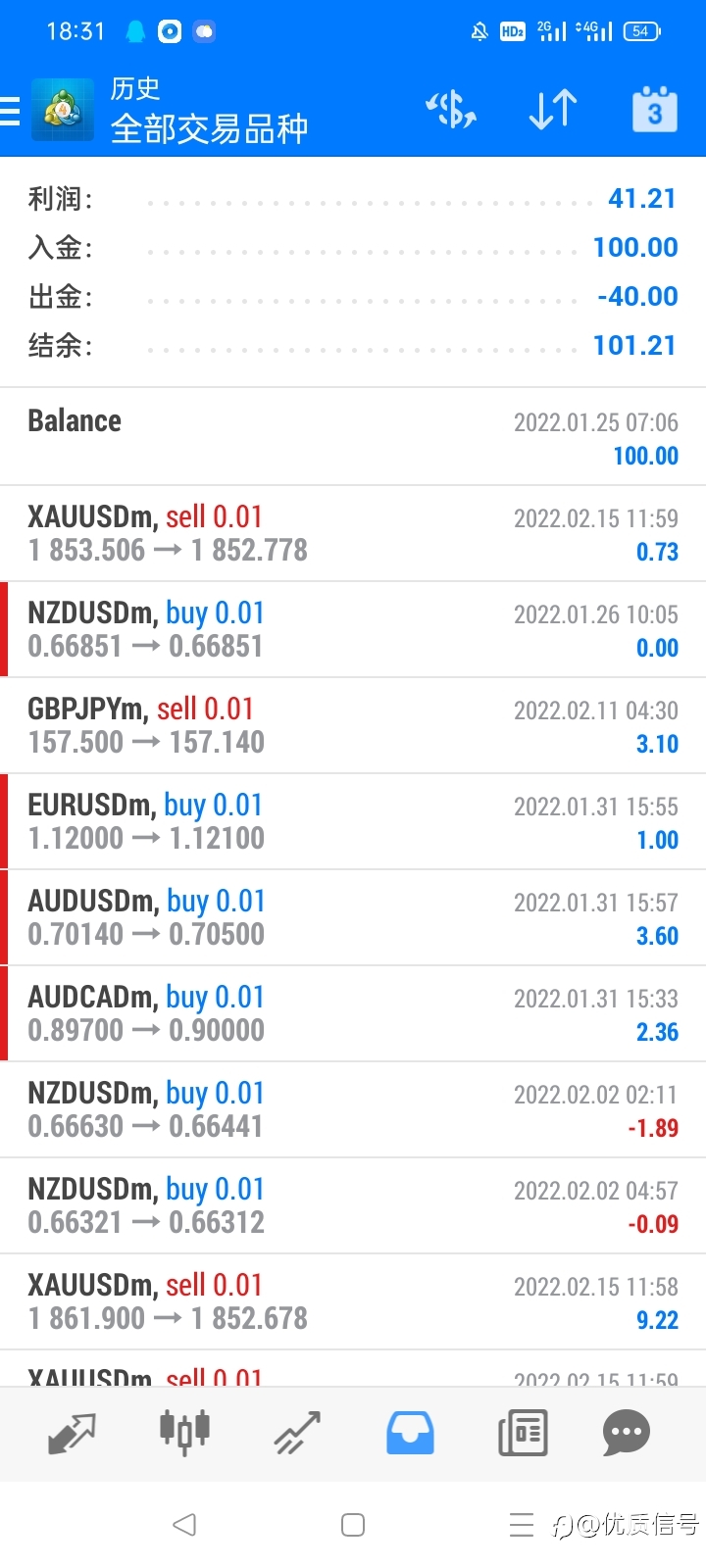706x1568 pixels.
Task: Open the Balance 100.00 deposit entry
Action: 353,437
